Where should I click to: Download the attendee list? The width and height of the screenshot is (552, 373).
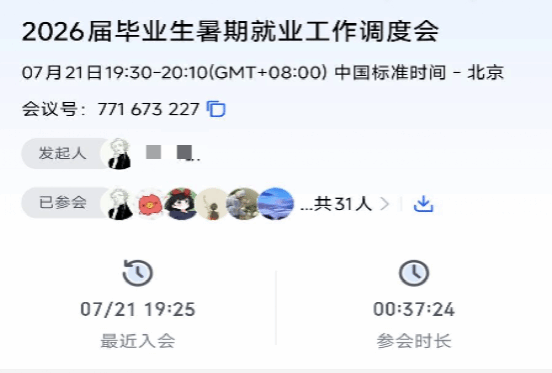423,204
